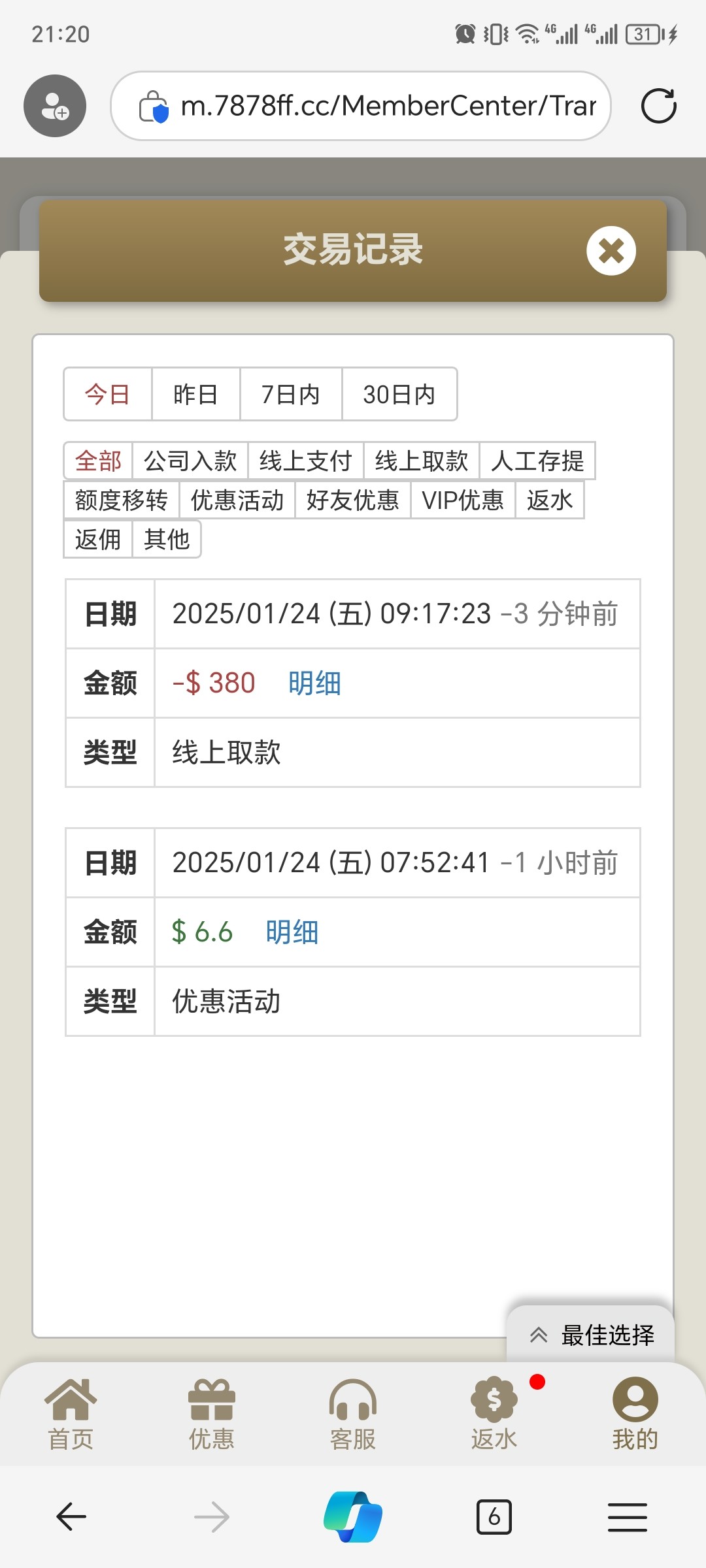Switch to the 7日内 date range
The height and width of the screenshot is (1568, 706).
[x=290, y=395]
